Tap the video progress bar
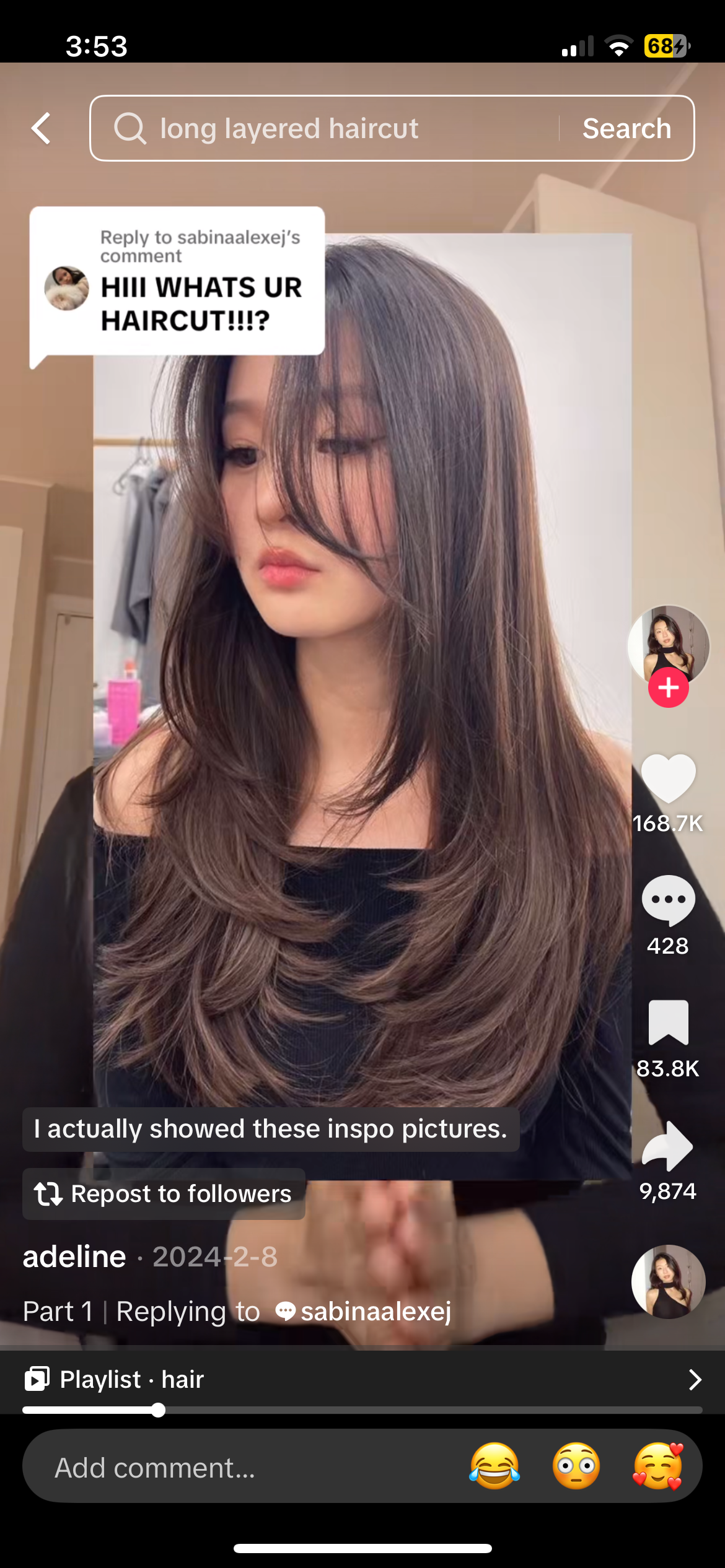The image size is (725, 1568). pos(362,1411)
